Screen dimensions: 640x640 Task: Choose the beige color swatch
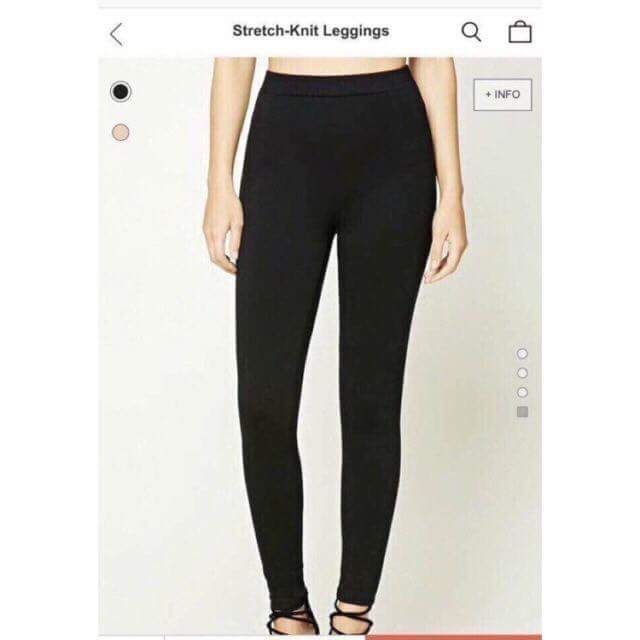tap(121, 131)
